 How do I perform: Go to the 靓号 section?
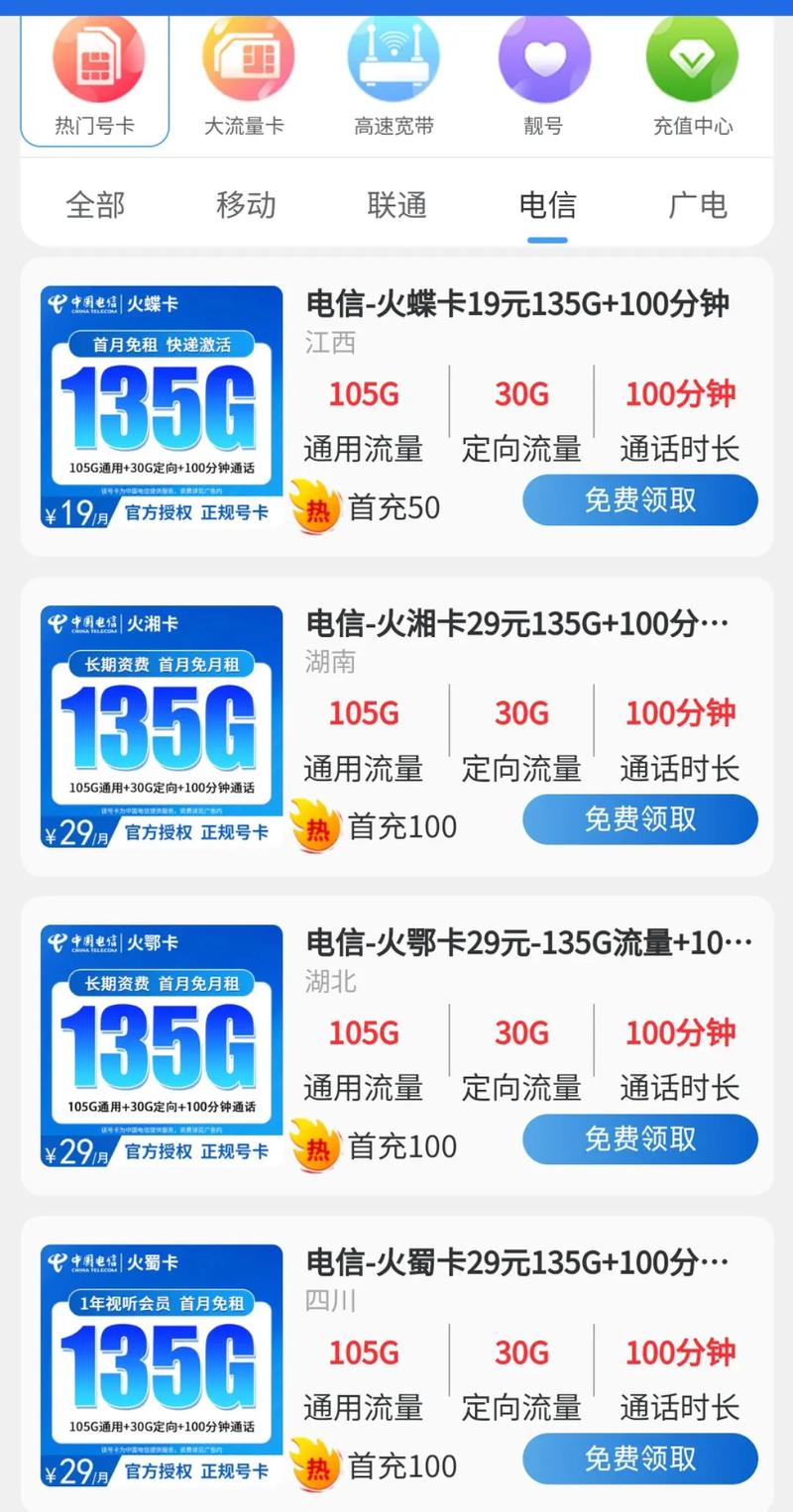point(543,77)
